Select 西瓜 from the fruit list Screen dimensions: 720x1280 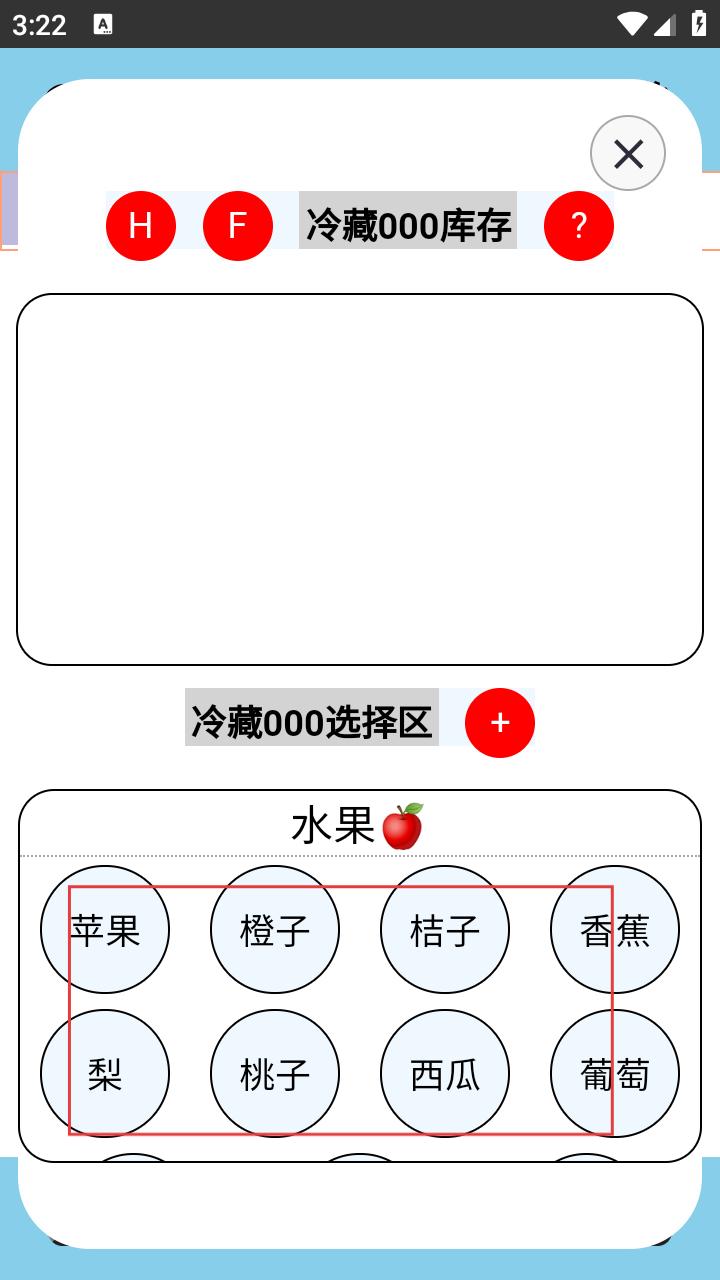tap(445, 1074)
